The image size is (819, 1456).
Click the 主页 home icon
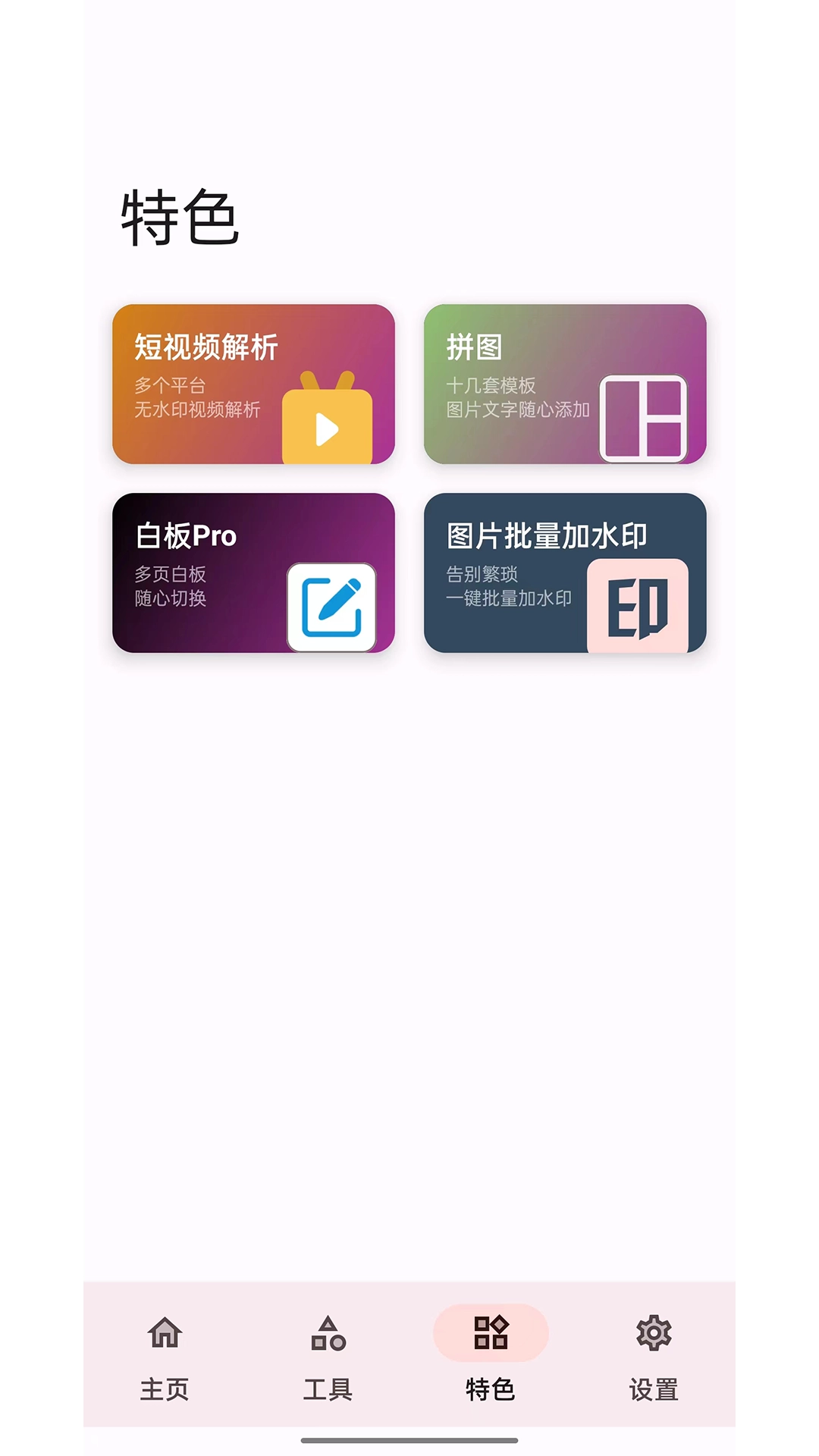point(164,1333)
